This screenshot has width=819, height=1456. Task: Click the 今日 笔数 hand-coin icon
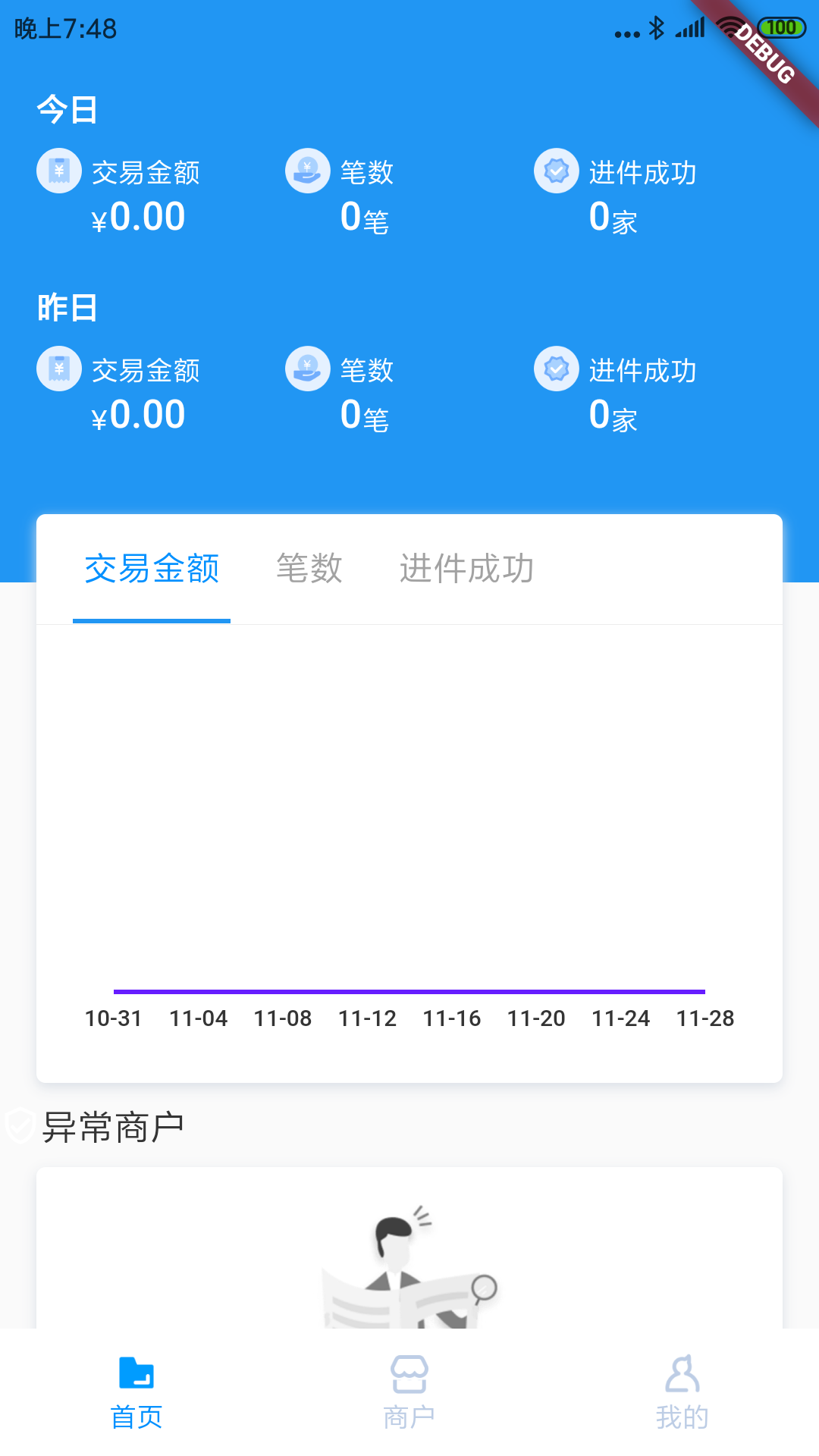(x=307, y=171)
